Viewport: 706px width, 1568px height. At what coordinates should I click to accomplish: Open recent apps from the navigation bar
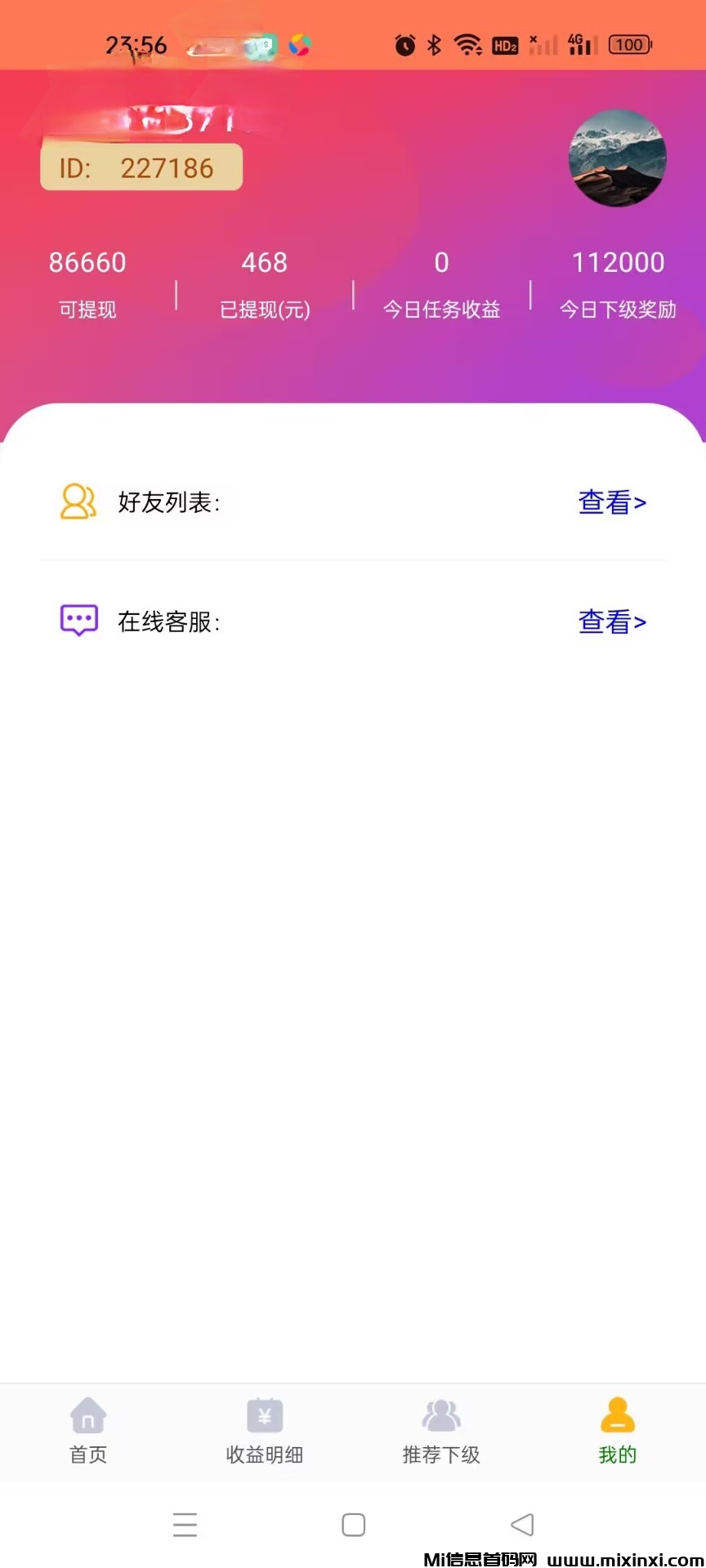click(185, 1525)
